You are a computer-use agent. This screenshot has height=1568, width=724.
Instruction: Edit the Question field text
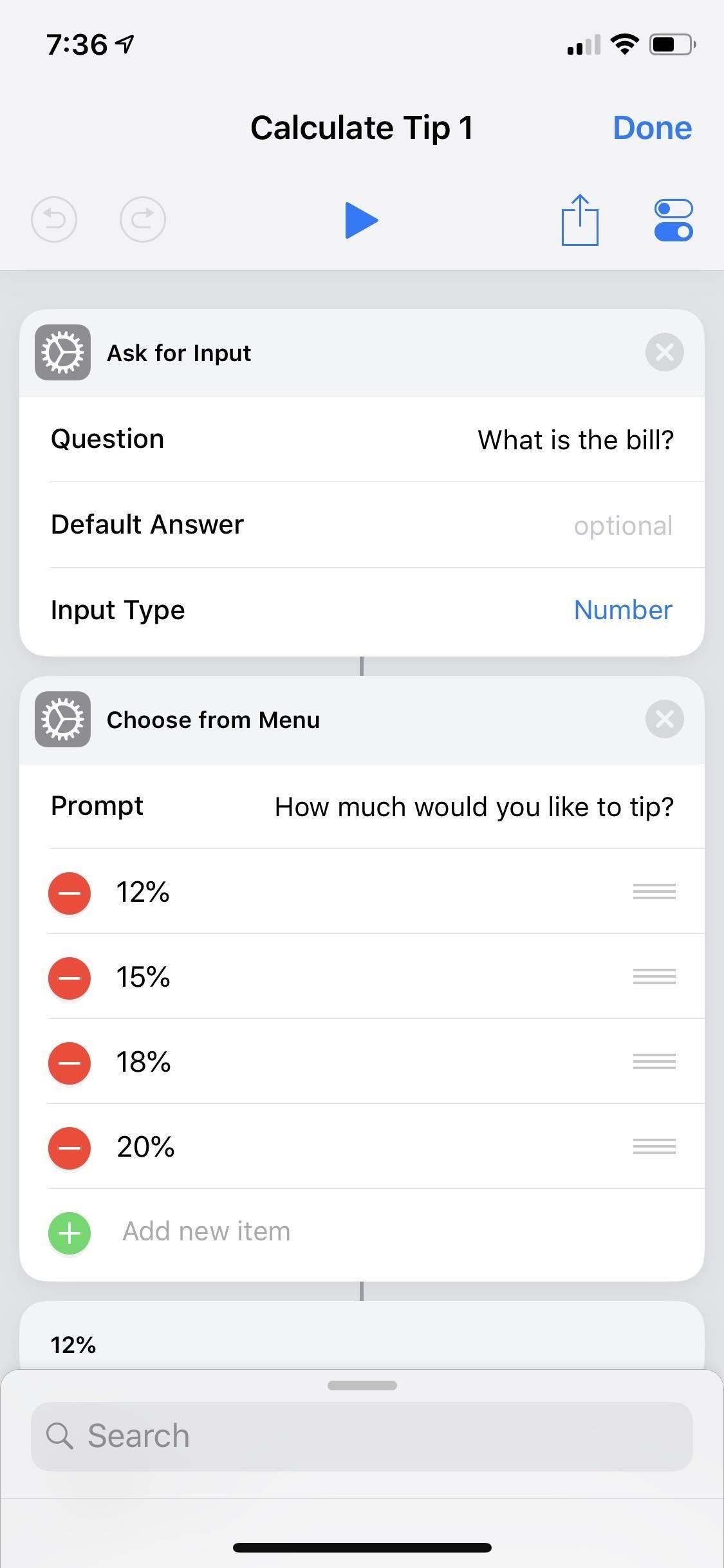click(x=575, y=440)
